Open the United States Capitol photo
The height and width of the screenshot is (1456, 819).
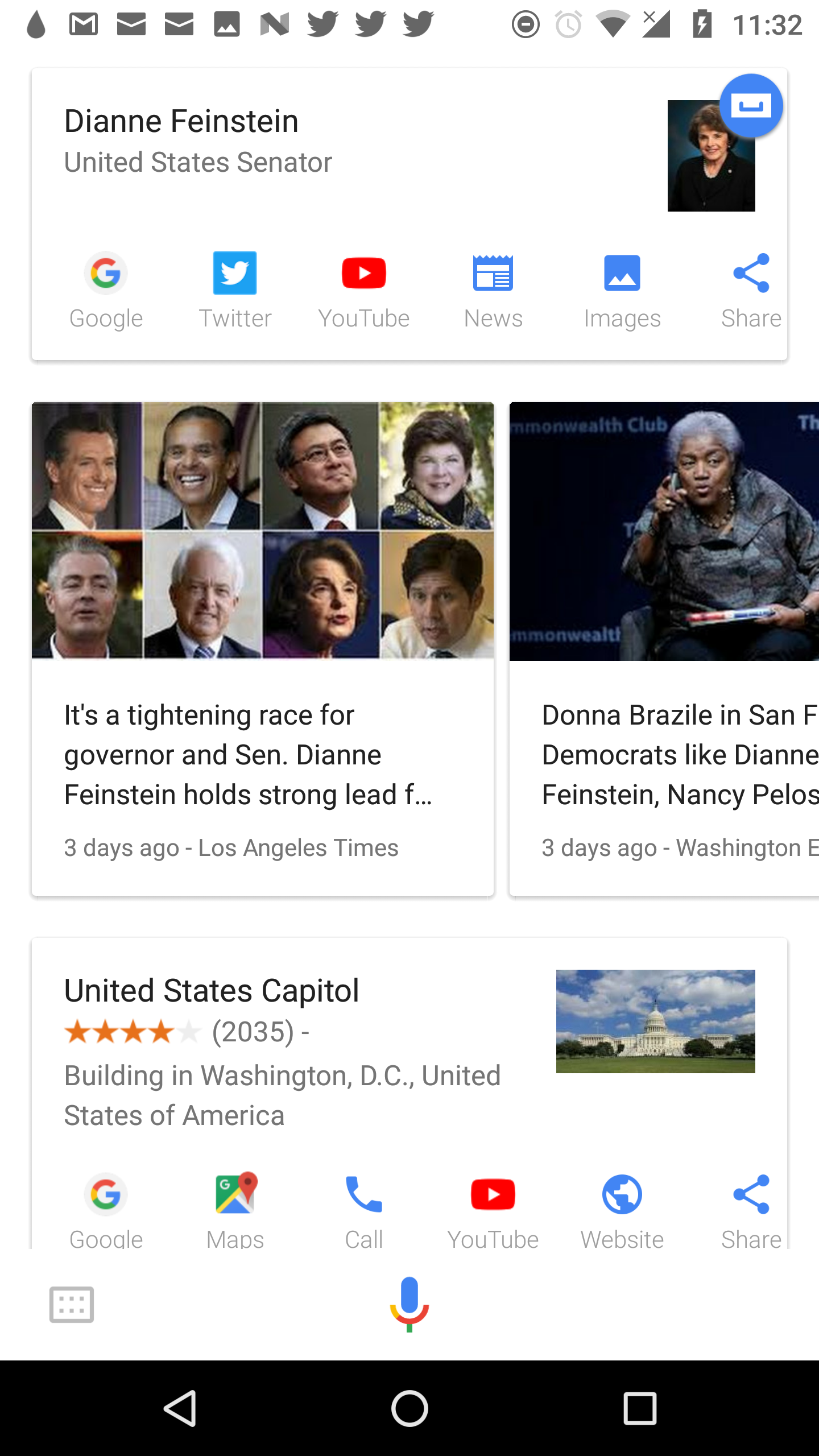(655, 1021)
